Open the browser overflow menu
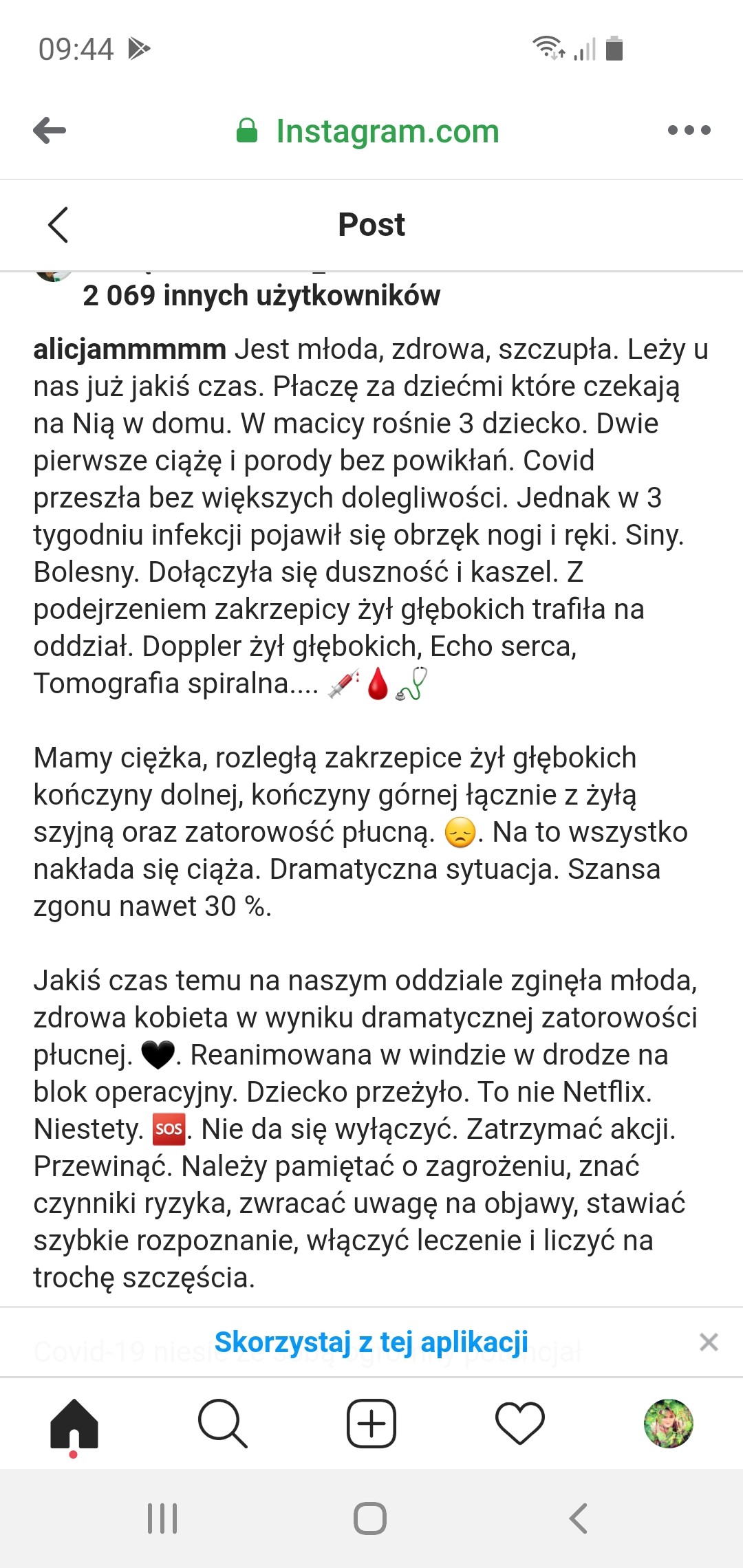 click(x=689, y=130)
